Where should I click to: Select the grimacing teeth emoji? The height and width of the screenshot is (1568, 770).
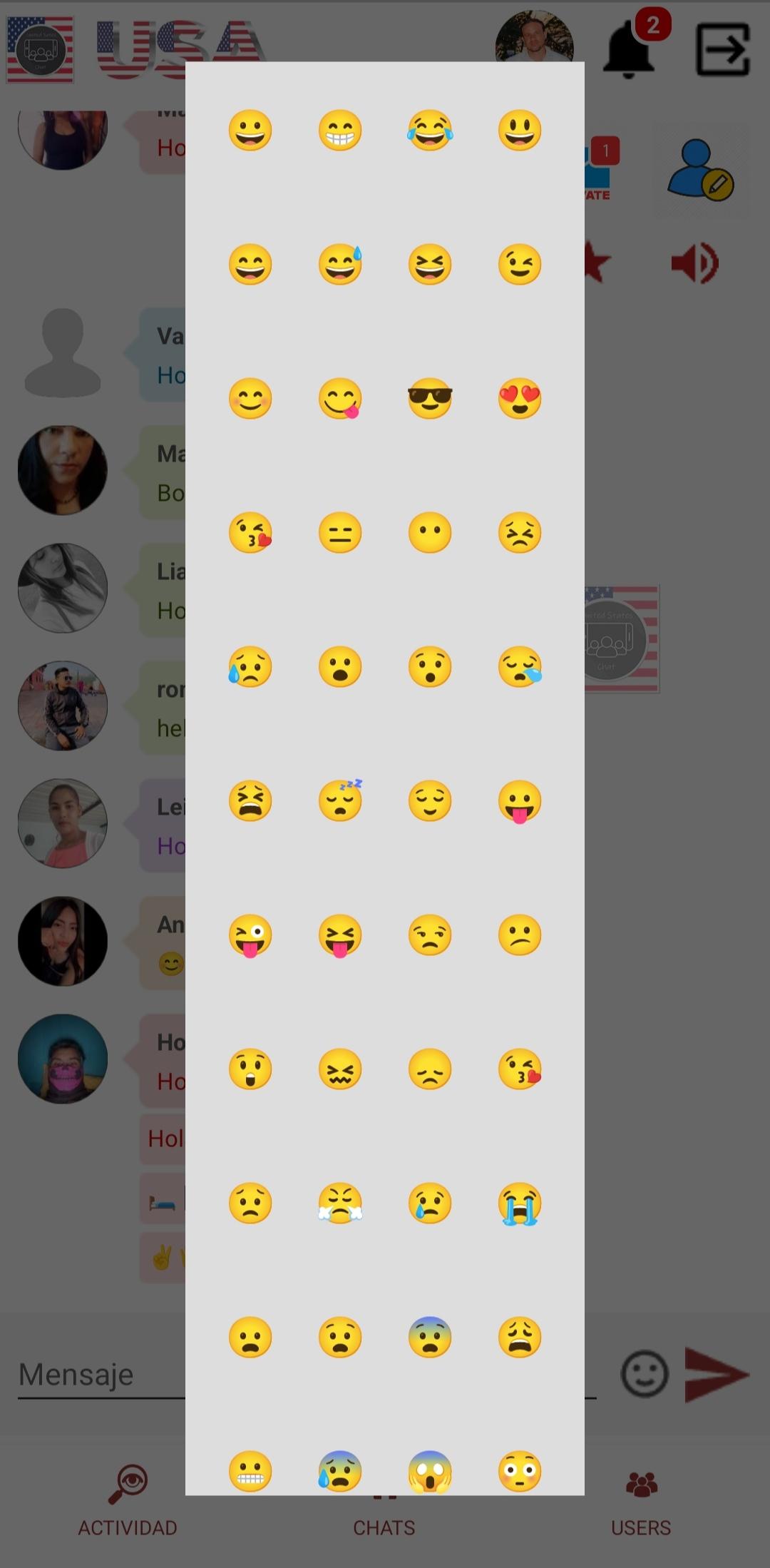250,1471
